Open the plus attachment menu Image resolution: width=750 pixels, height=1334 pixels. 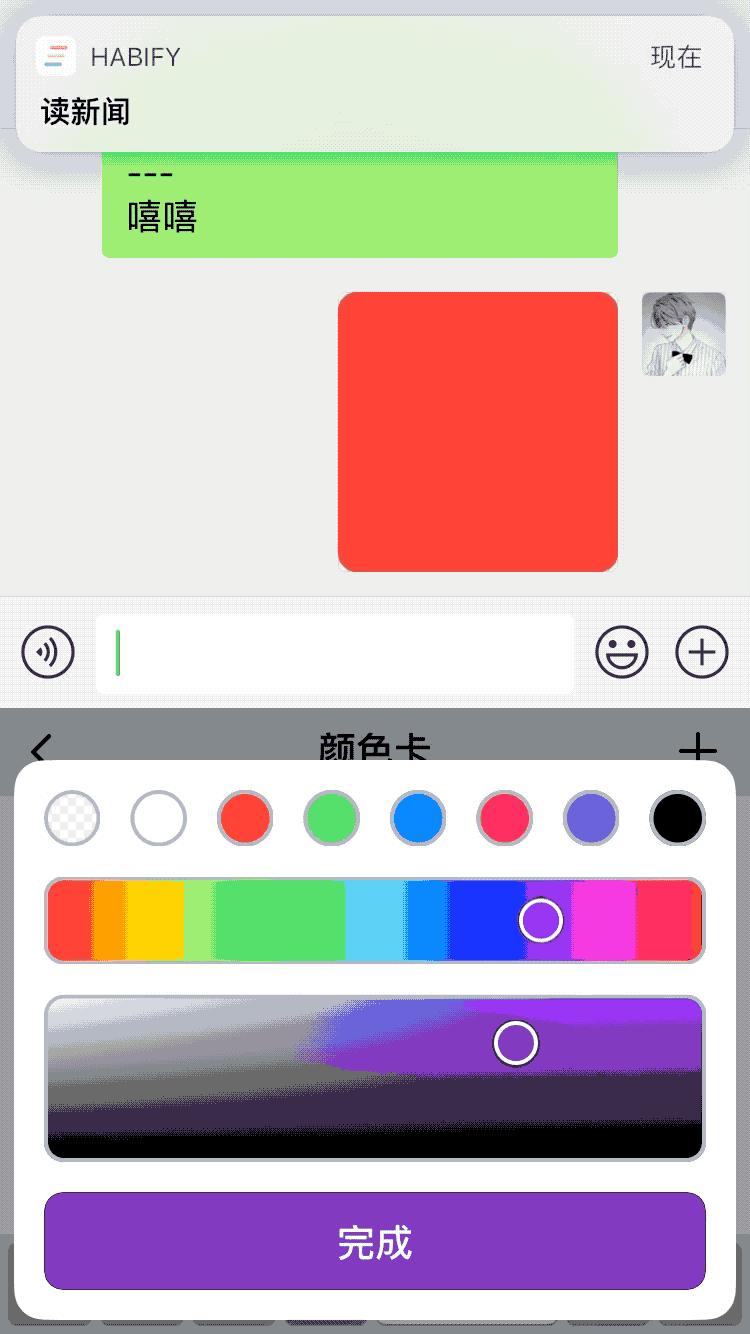point(702,653)
